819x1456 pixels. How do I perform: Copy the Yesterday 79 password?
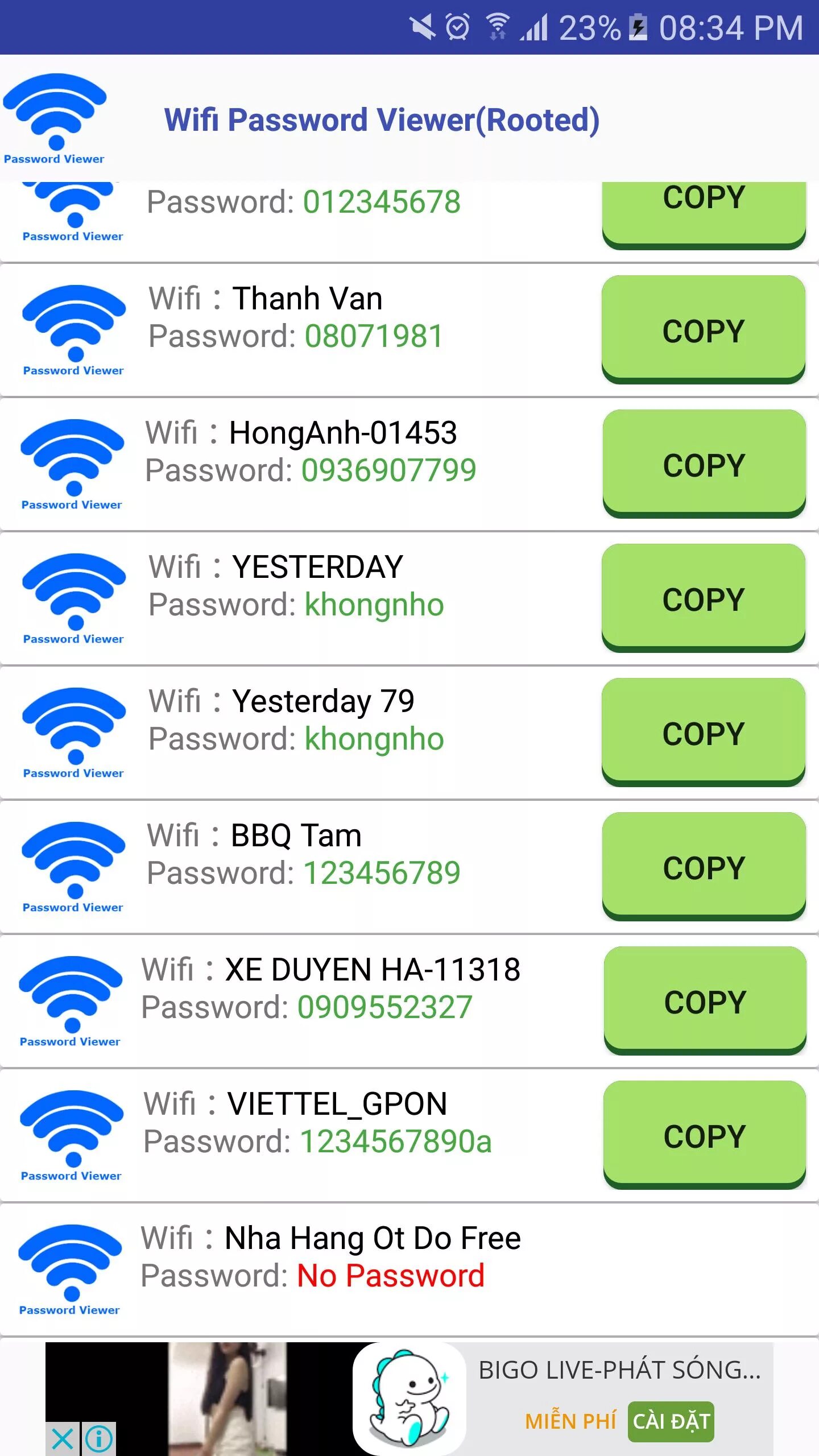click(x=704, y=733)
